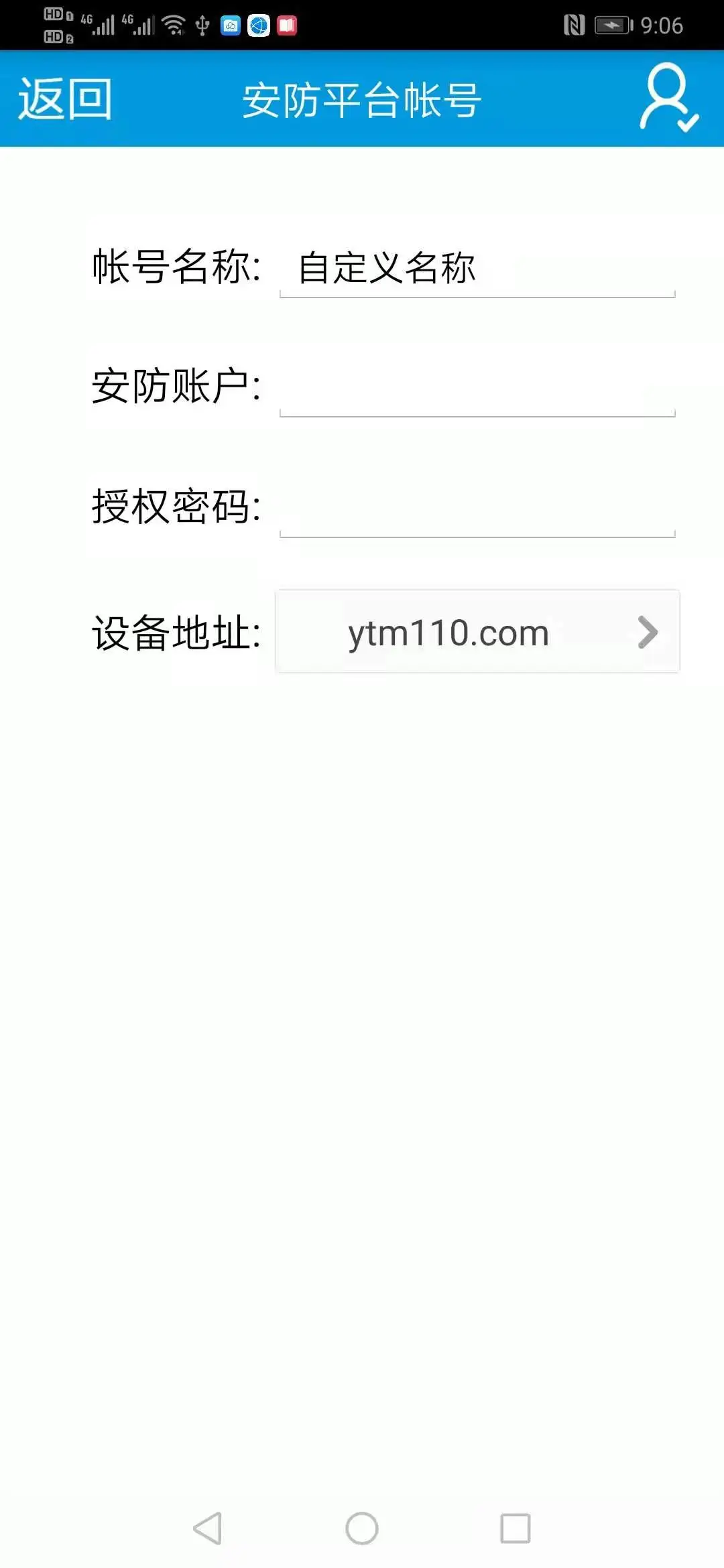
Task: Open the 设备地址 device address selector
Action: tap(476, 633)
